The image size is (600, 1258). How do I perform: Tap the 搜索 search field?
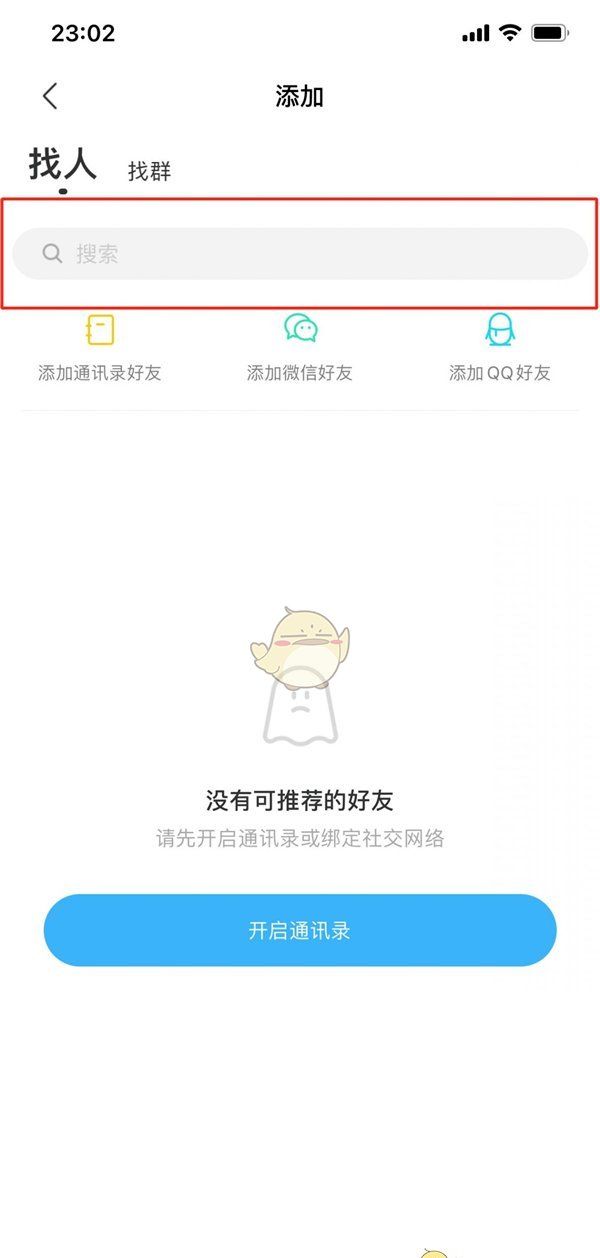point(300,254)
